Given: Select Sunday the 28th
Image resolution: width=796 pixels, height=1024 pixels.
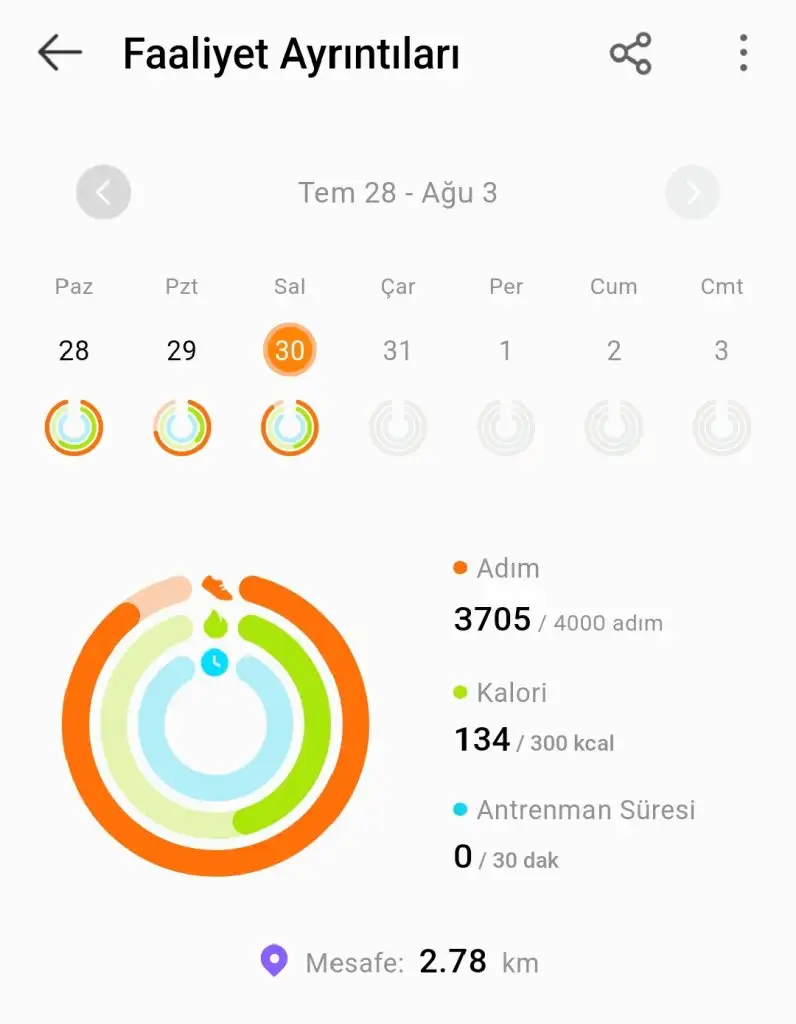Looking at the screenshot, I should pyautogui.click(x=74, y=351).
